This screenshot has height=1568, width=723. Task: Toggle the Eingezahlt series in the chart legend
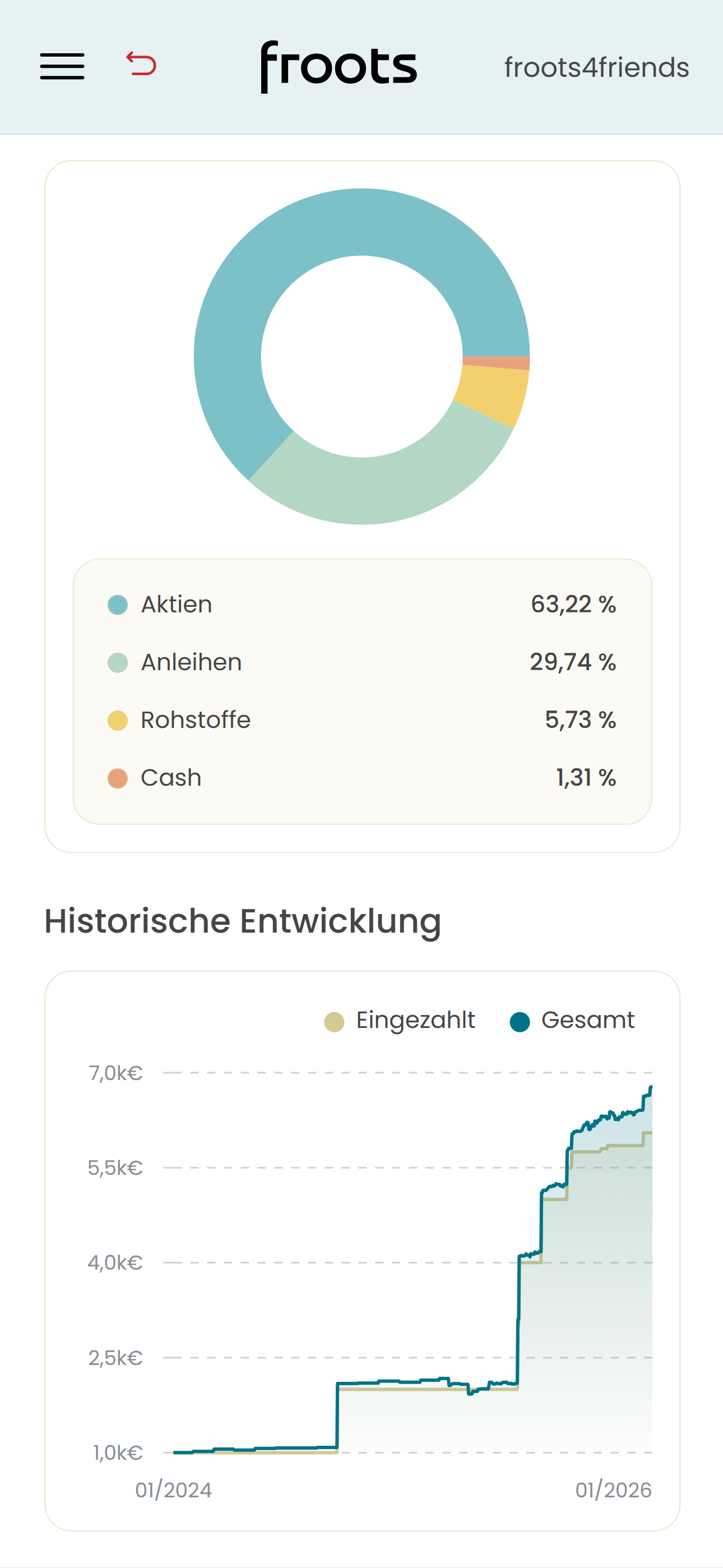400,1020
